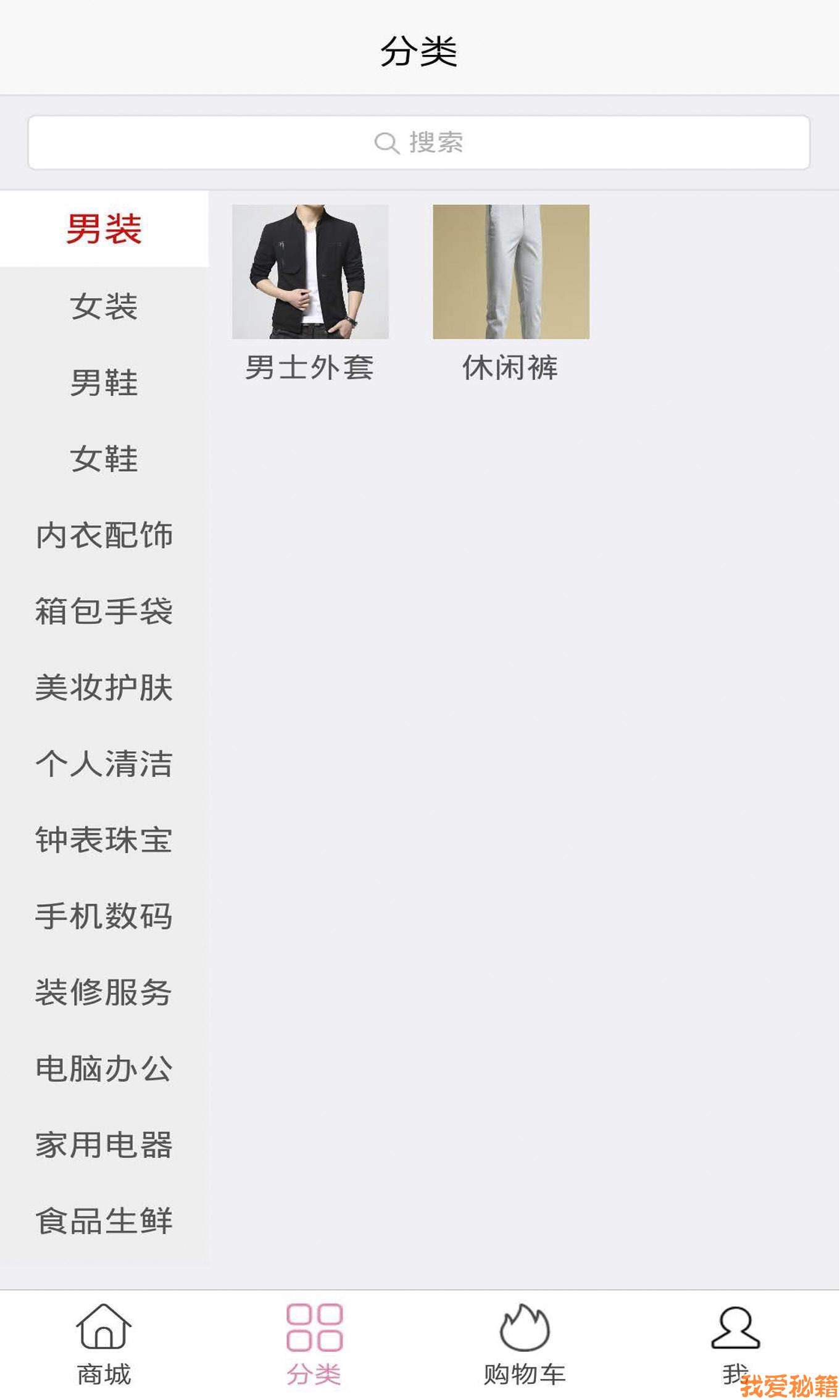
Task: Select the 食品生鲜 category
Action: coord(104,1221)
